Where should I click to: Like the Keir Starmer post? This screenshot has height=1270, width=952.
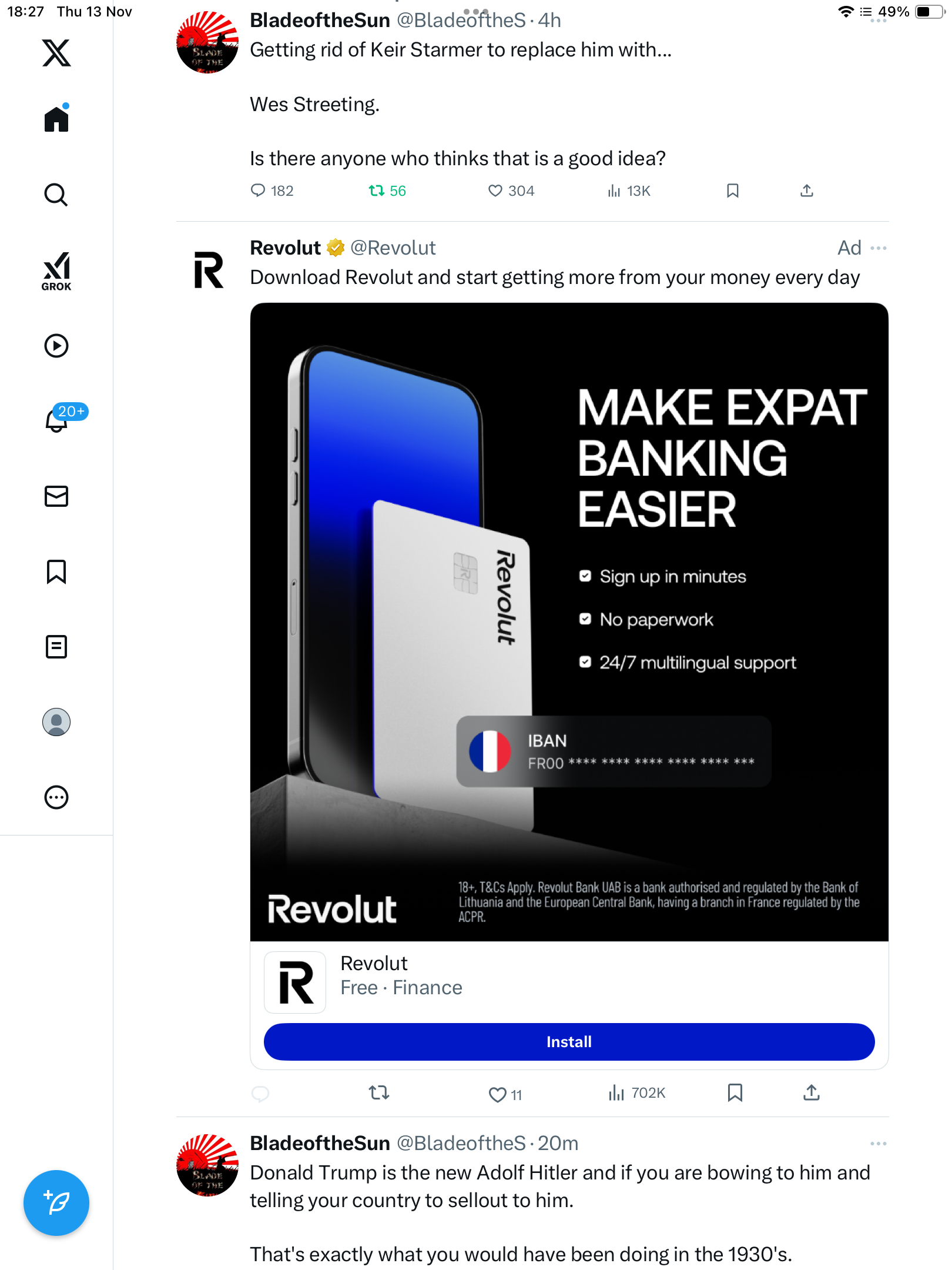coord(495,190)
